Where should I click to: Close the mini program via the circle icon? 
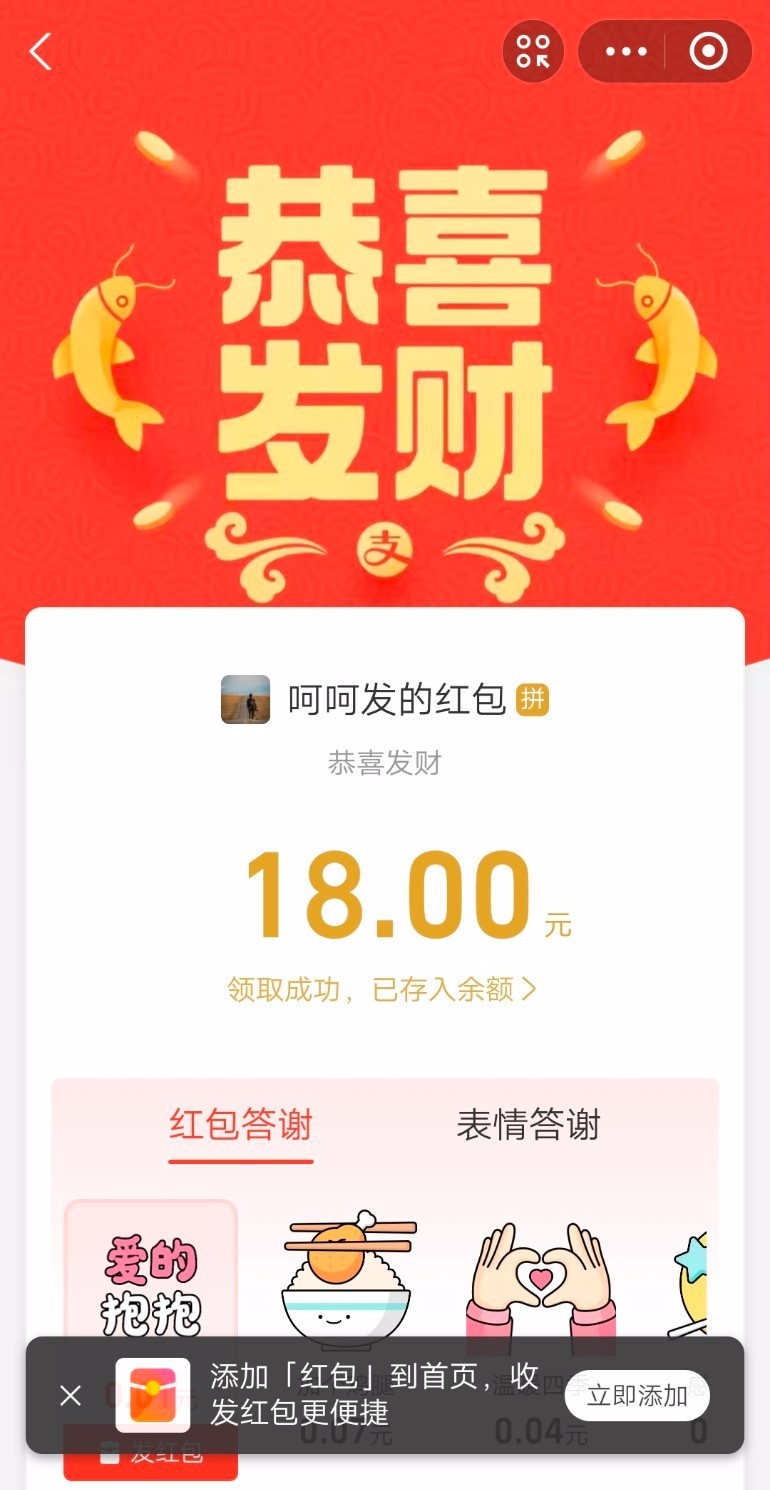pos(708,52)
